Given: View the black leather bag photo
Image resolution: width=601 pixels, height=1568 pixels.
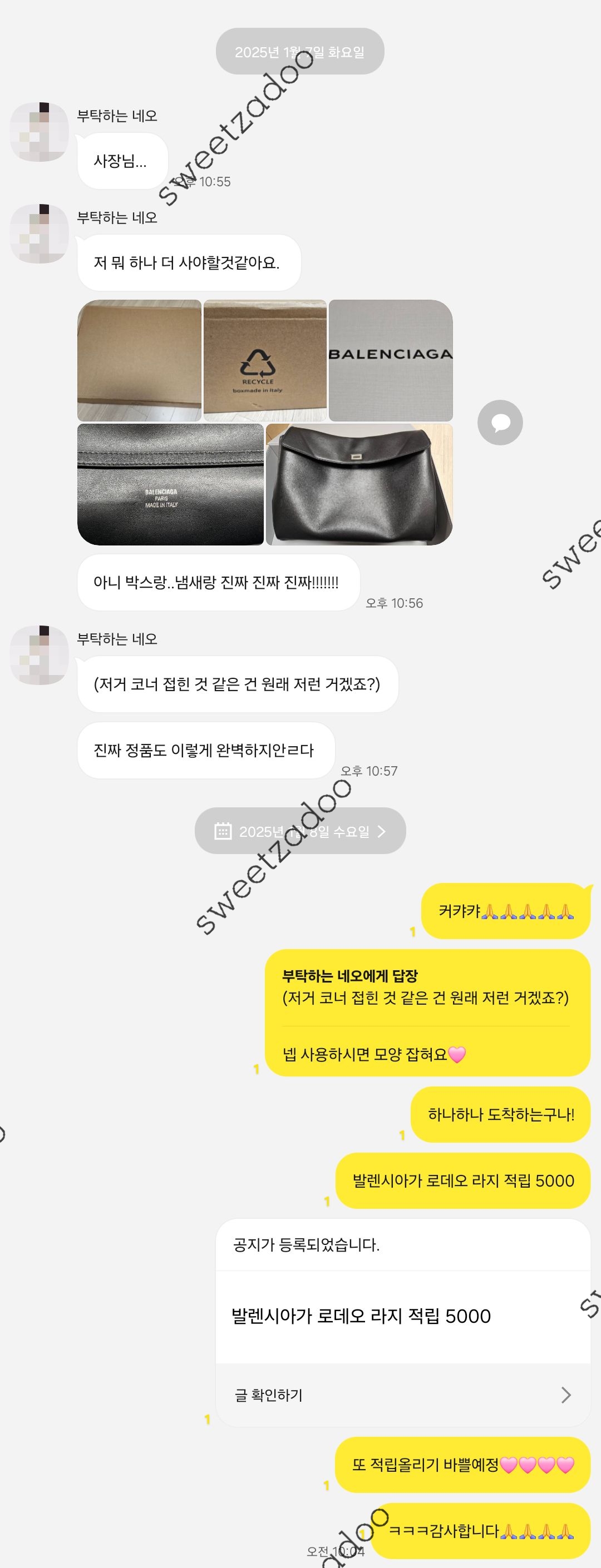Looking at the screenshot, I should 359,484.
